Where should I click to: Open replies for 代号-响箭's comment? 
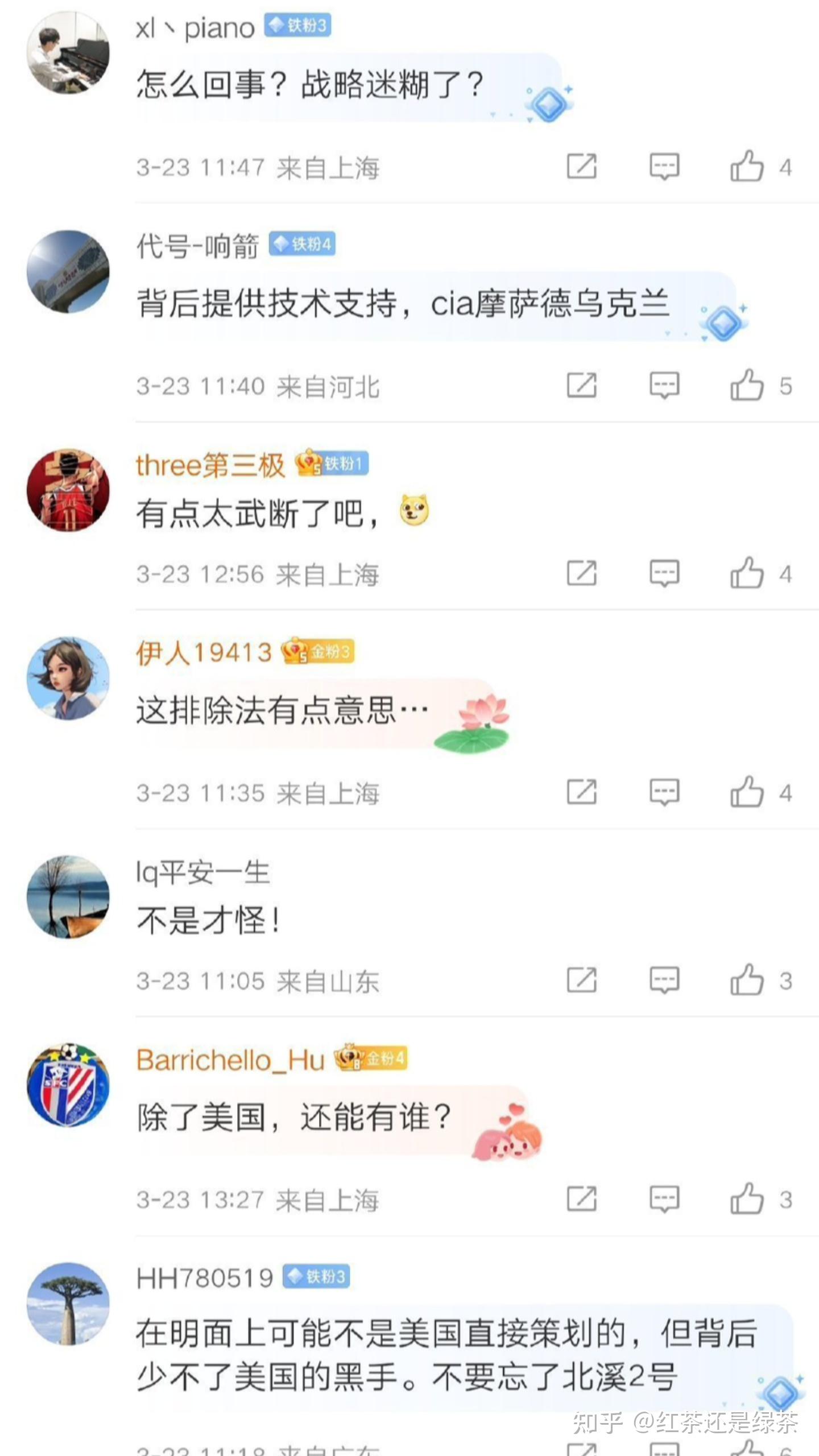[664, 385]
